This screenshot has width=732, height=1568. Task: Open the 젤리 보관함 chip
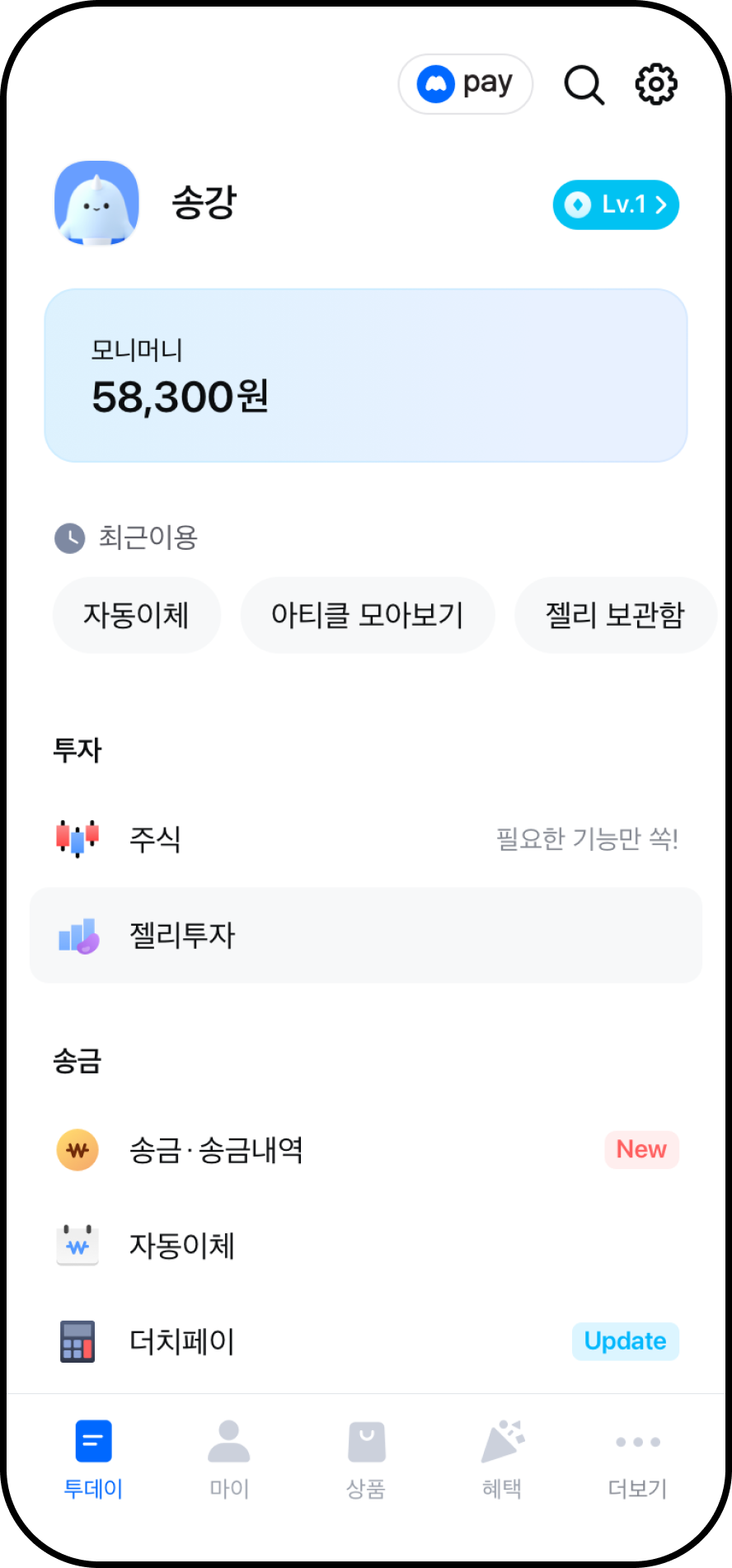(615, 615)
